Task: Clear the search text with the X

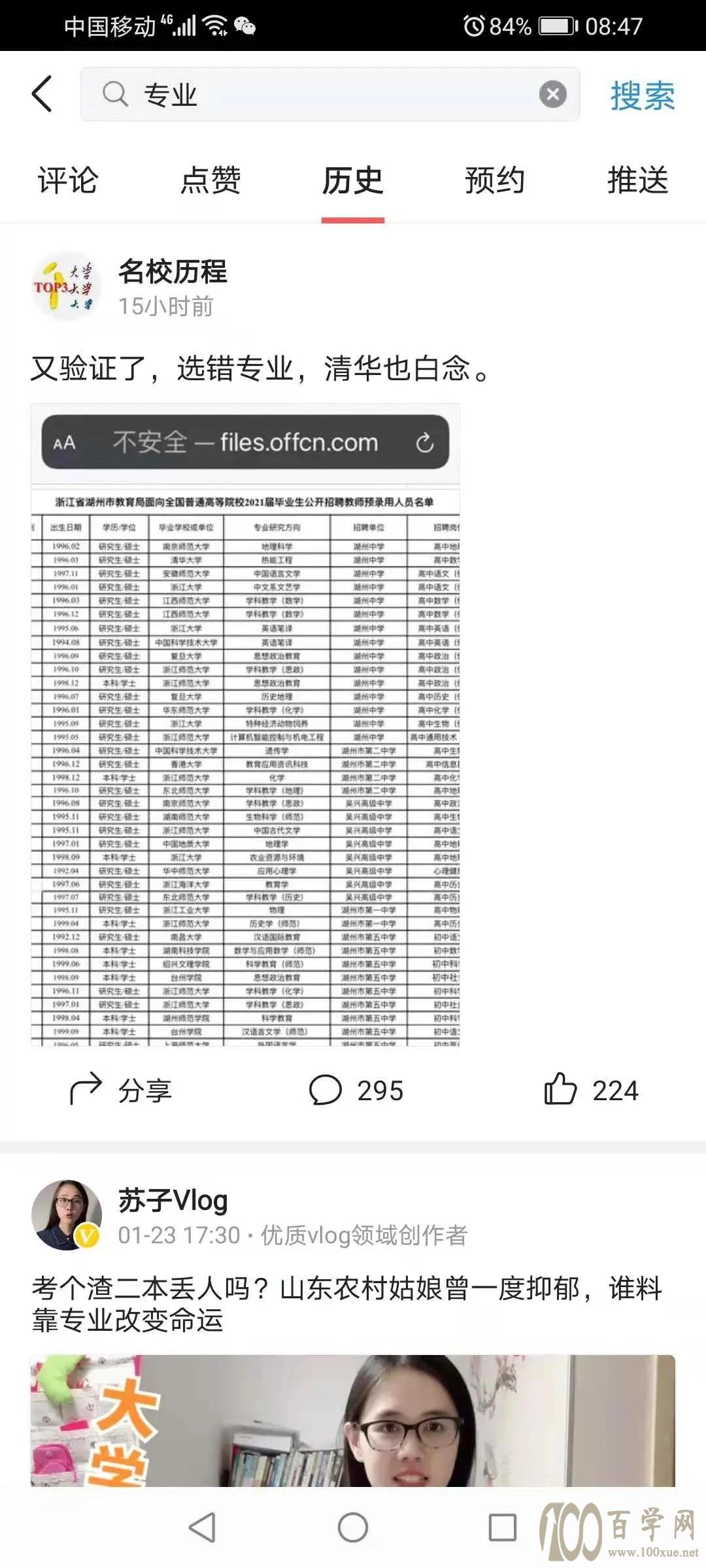Action: tap(553, 94)
